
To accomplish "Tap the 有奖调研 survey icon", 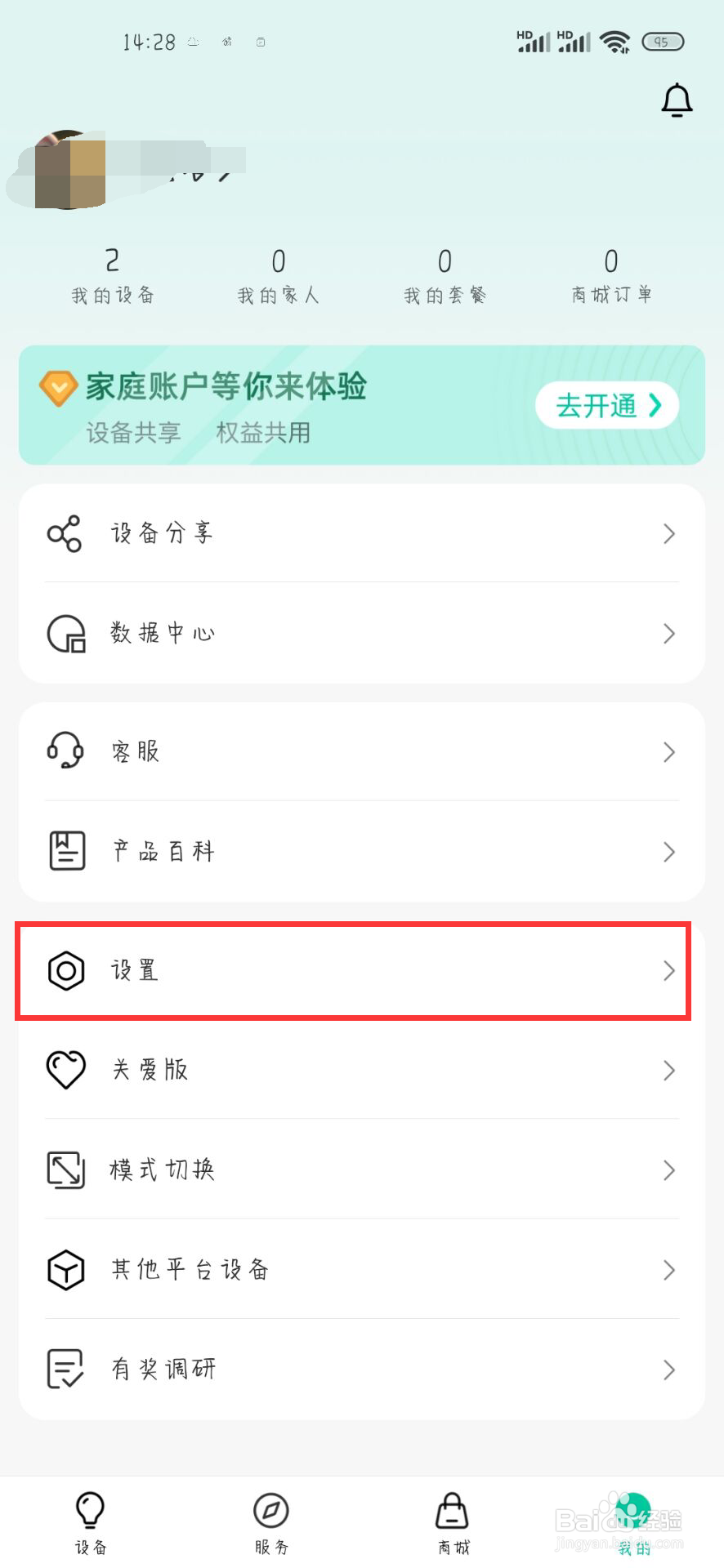I will (65, 1369).
